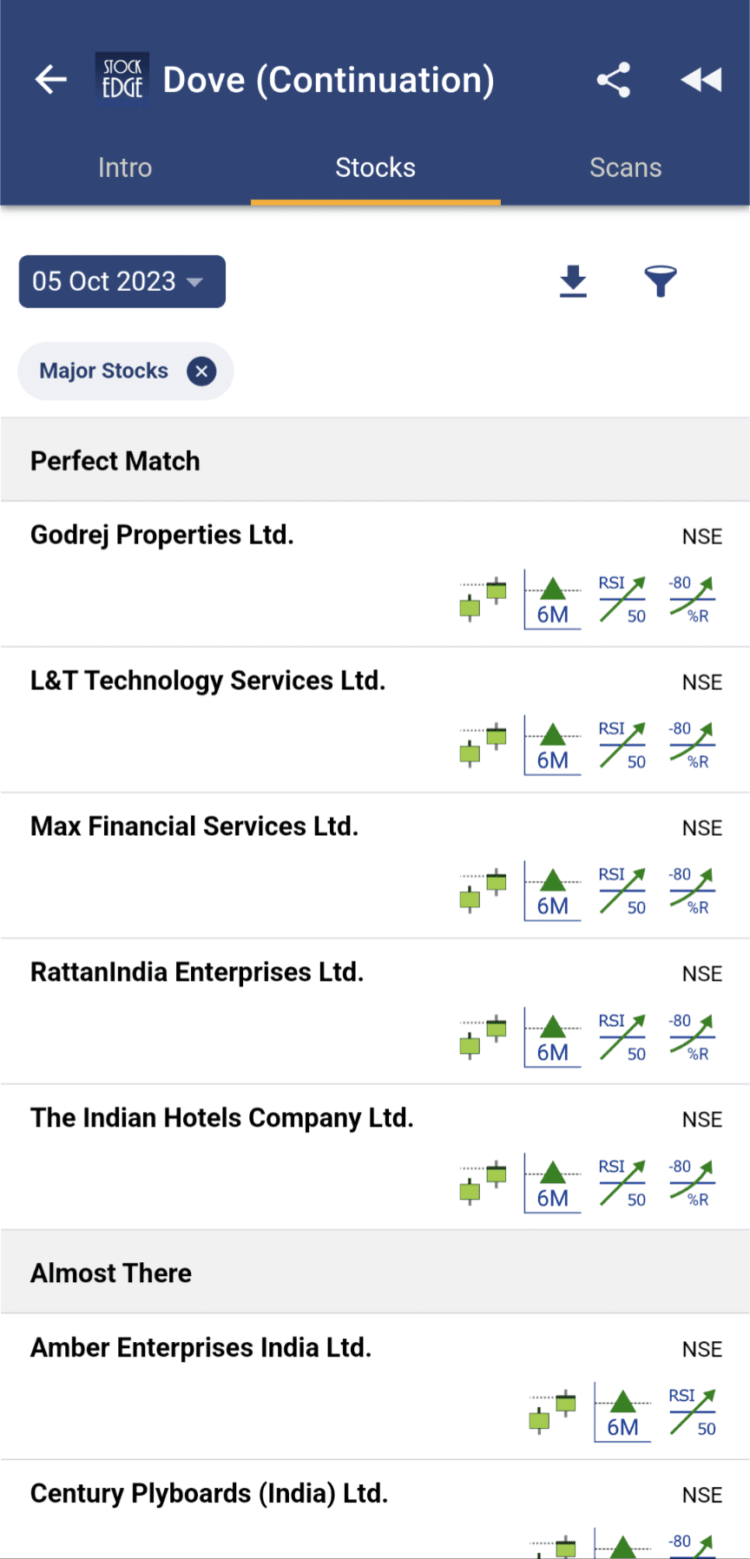
Task: Share the Dove (Continuation) list
Action: coord(613,80)
